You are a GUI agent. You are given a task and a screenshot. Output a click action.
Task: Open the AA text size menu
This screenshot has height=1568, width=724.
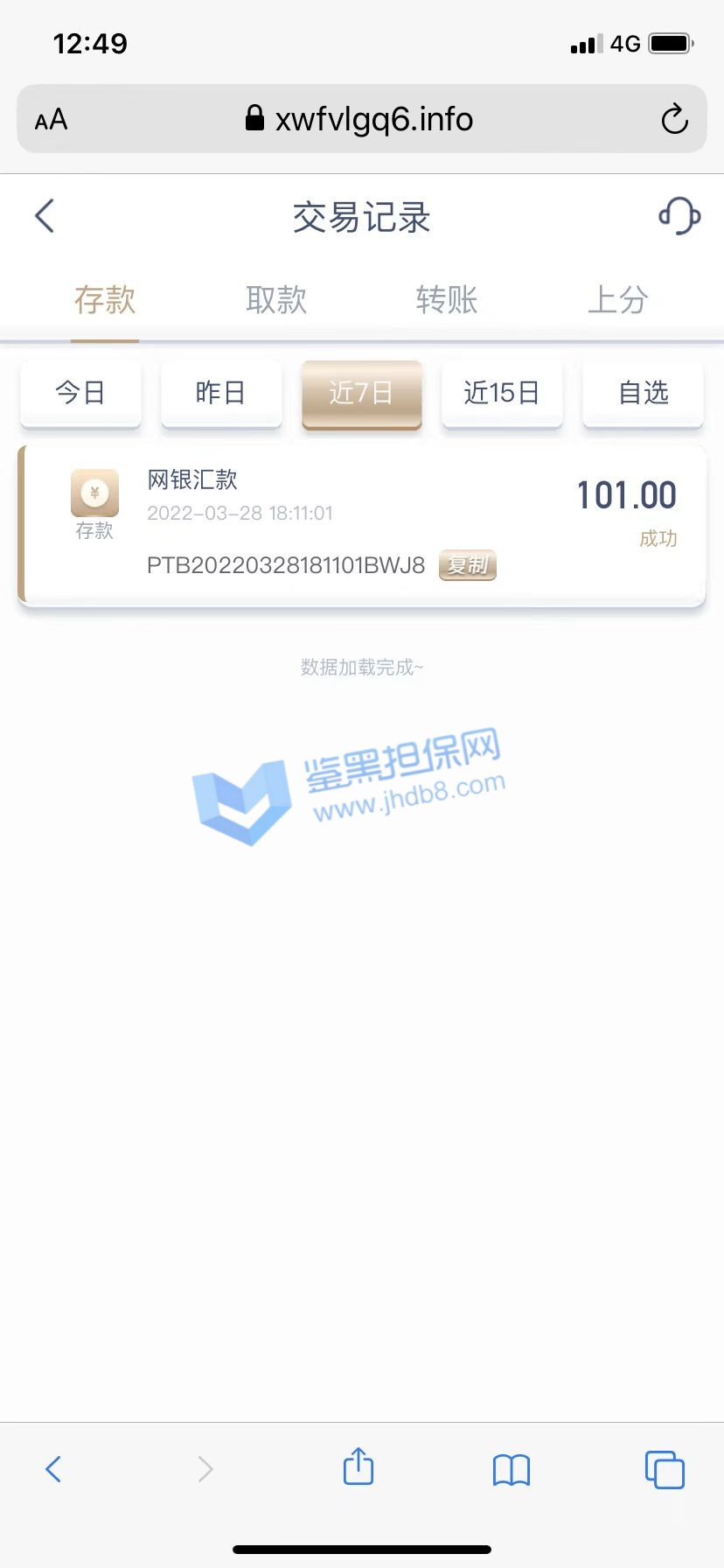[52, 120]
